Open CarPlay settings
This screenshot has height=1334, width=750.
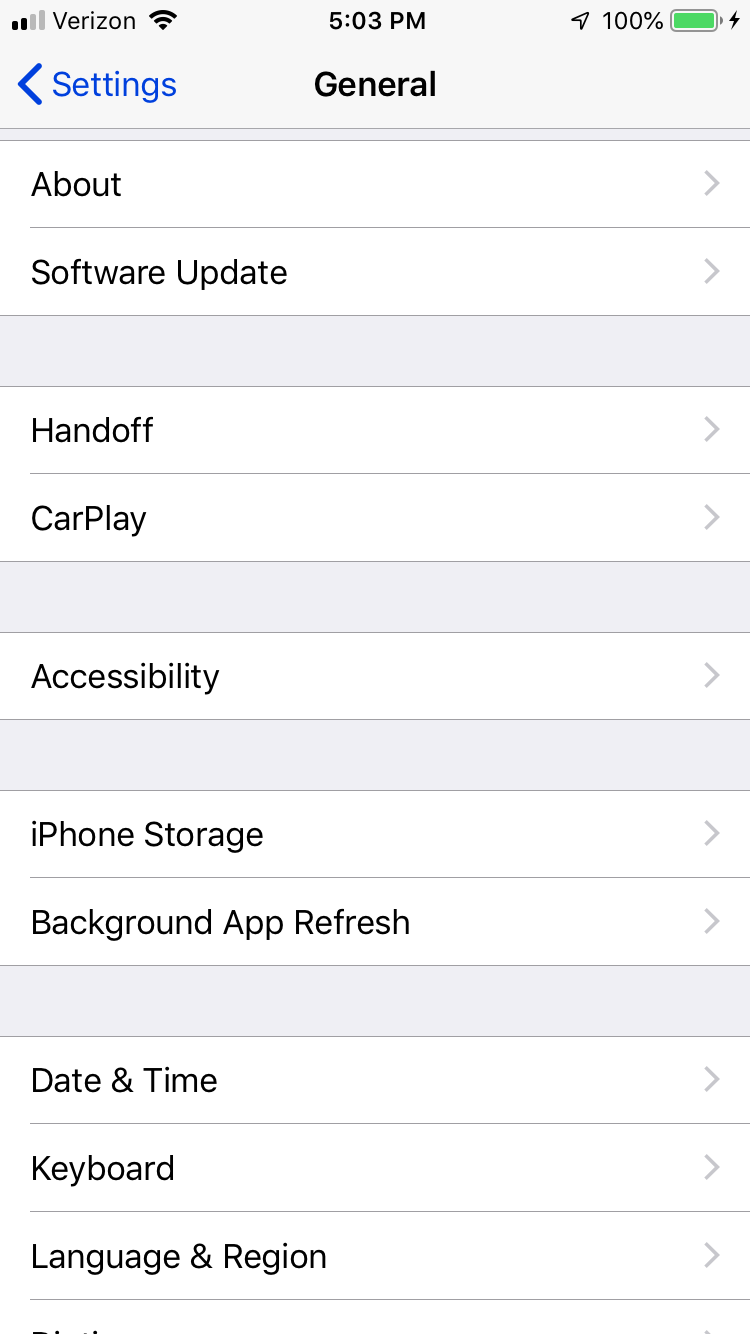pos(375,518)
